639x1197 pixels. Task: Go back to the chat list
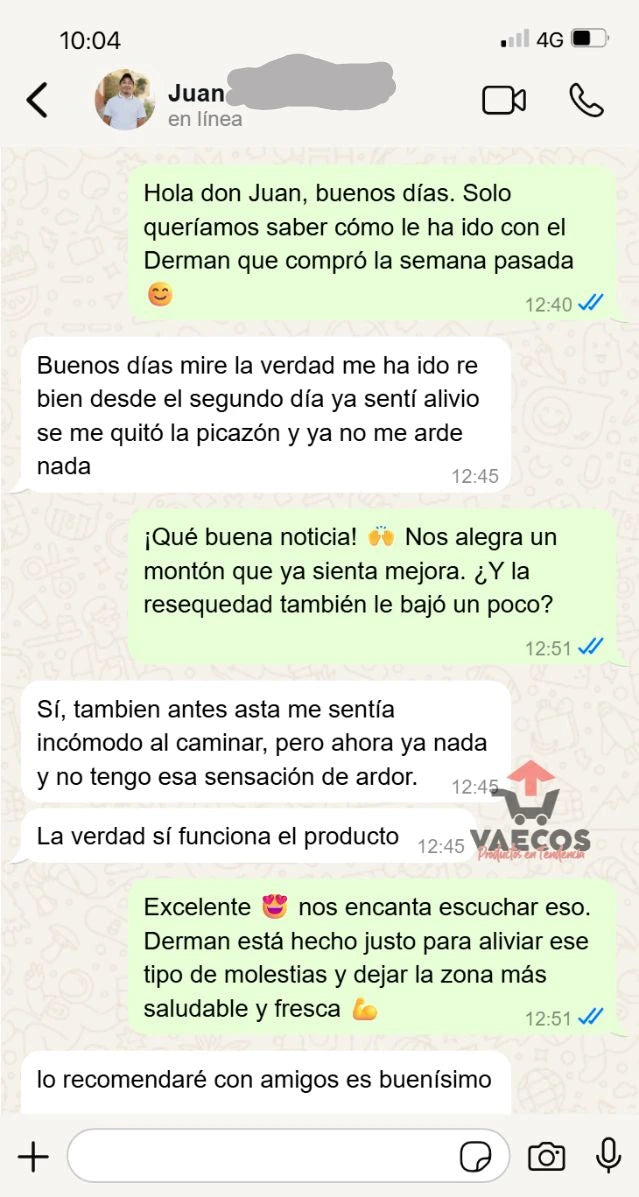tap(37, 100)
